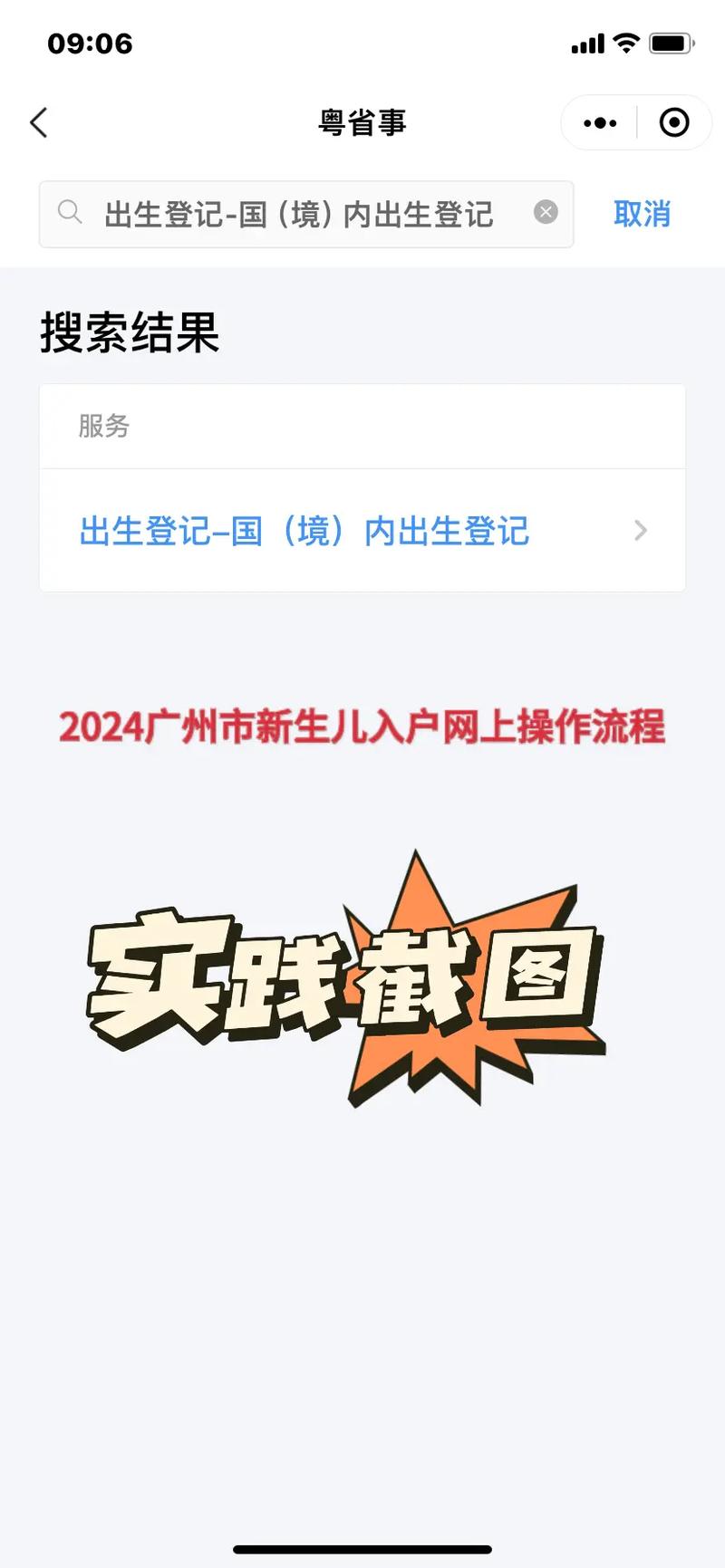This screenshot has height=1568, width=725.
Task: Open 出生登记-国（境）内出生登记 service link
Action: coord(304,531)
